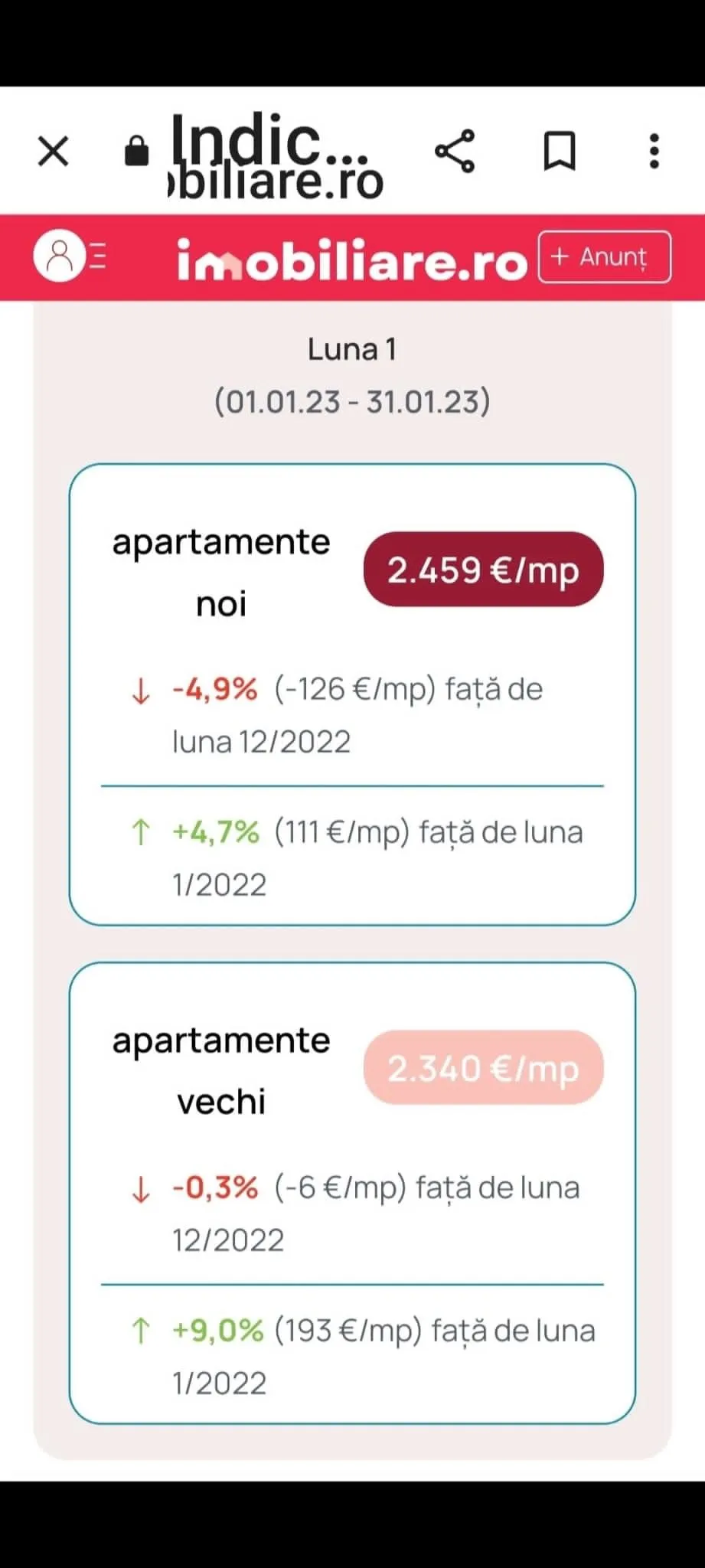Share this page link

point(455,151)
